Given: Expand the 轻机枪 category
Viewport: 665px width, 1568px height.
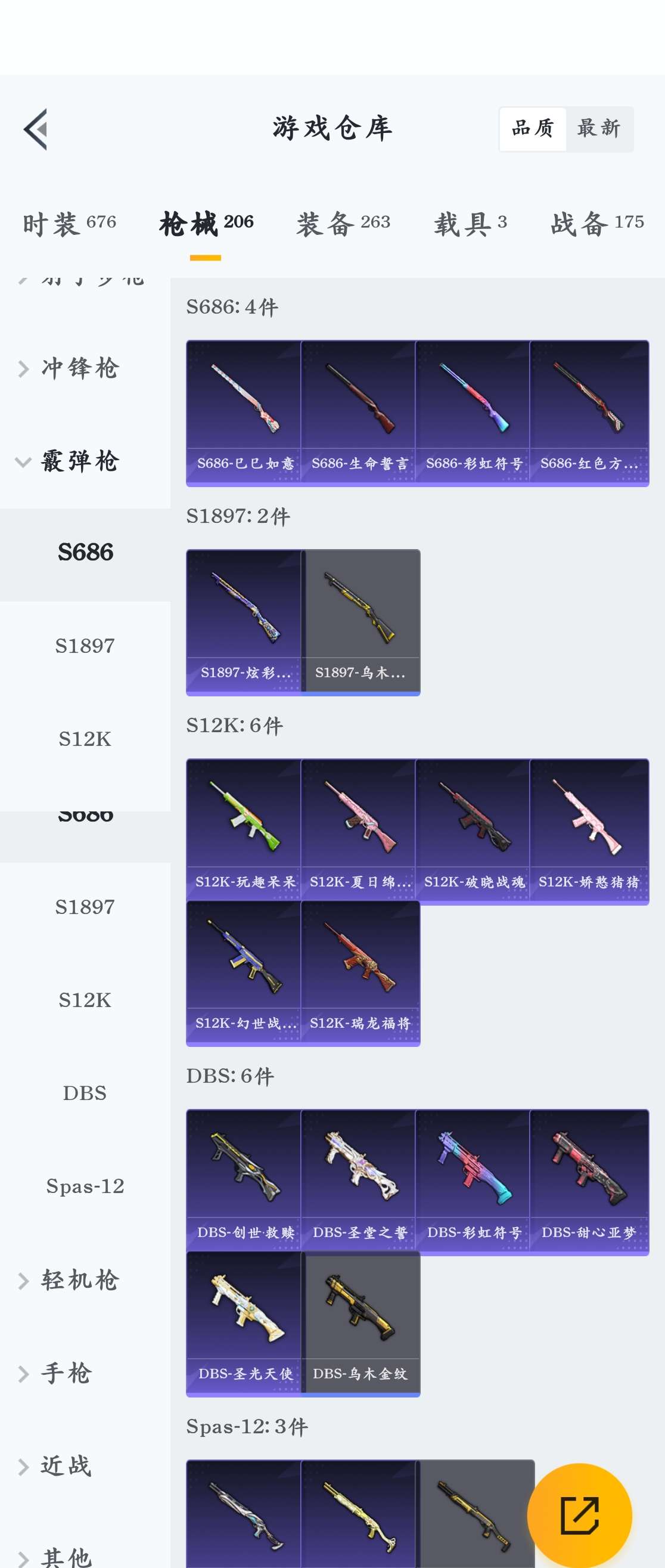Looking at the screenshot, I should coord(79,1280).
